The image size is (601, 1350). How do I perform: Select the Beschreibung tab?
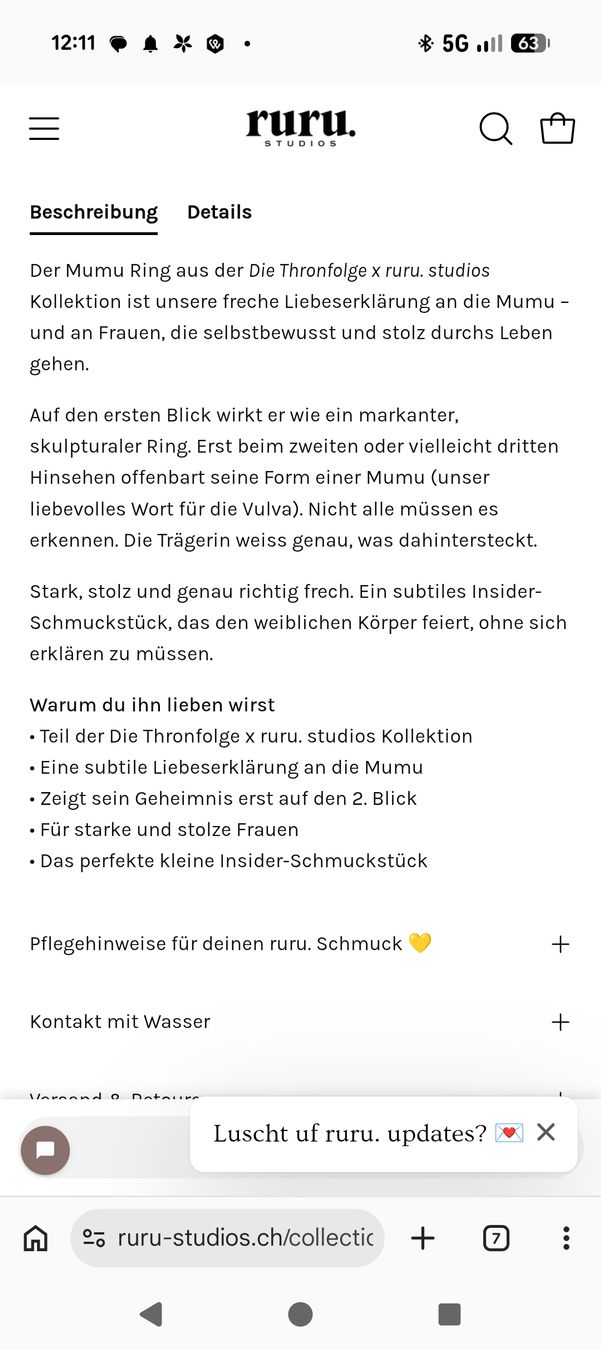click(x=94, y=212)
